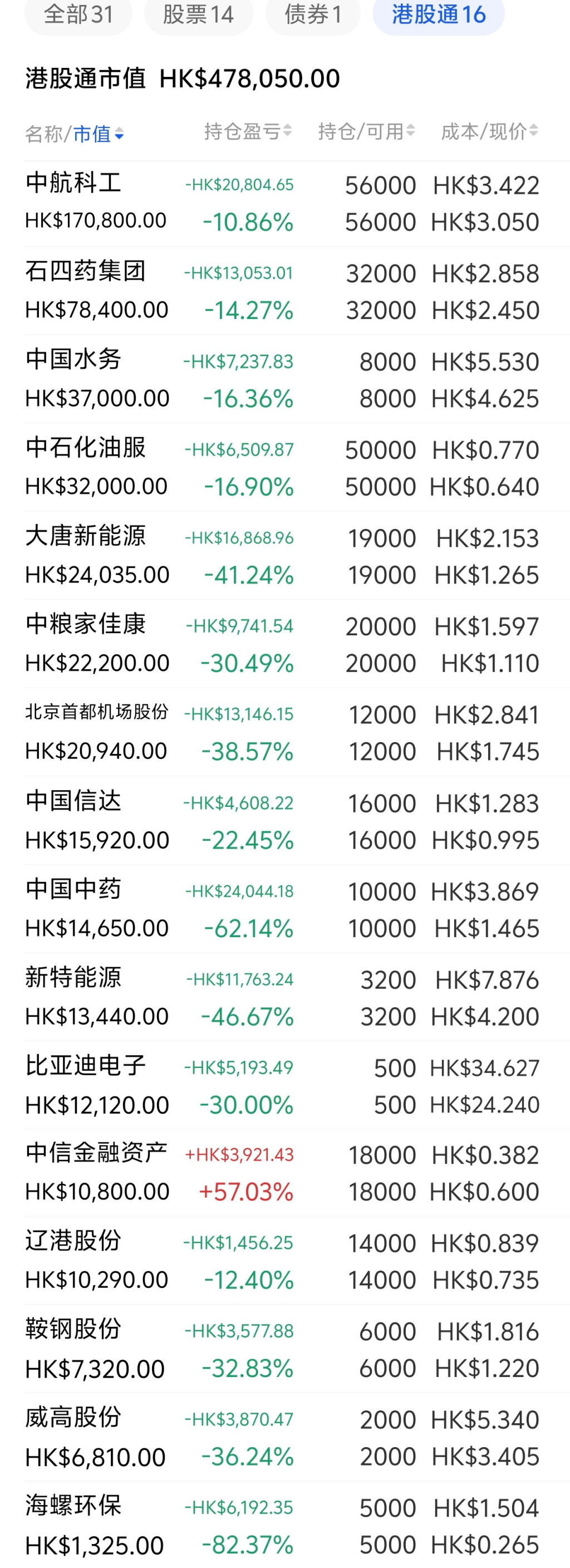Sort by 成本/现价 column
This screenshot has width=570, height=1568.
(489, 131)
